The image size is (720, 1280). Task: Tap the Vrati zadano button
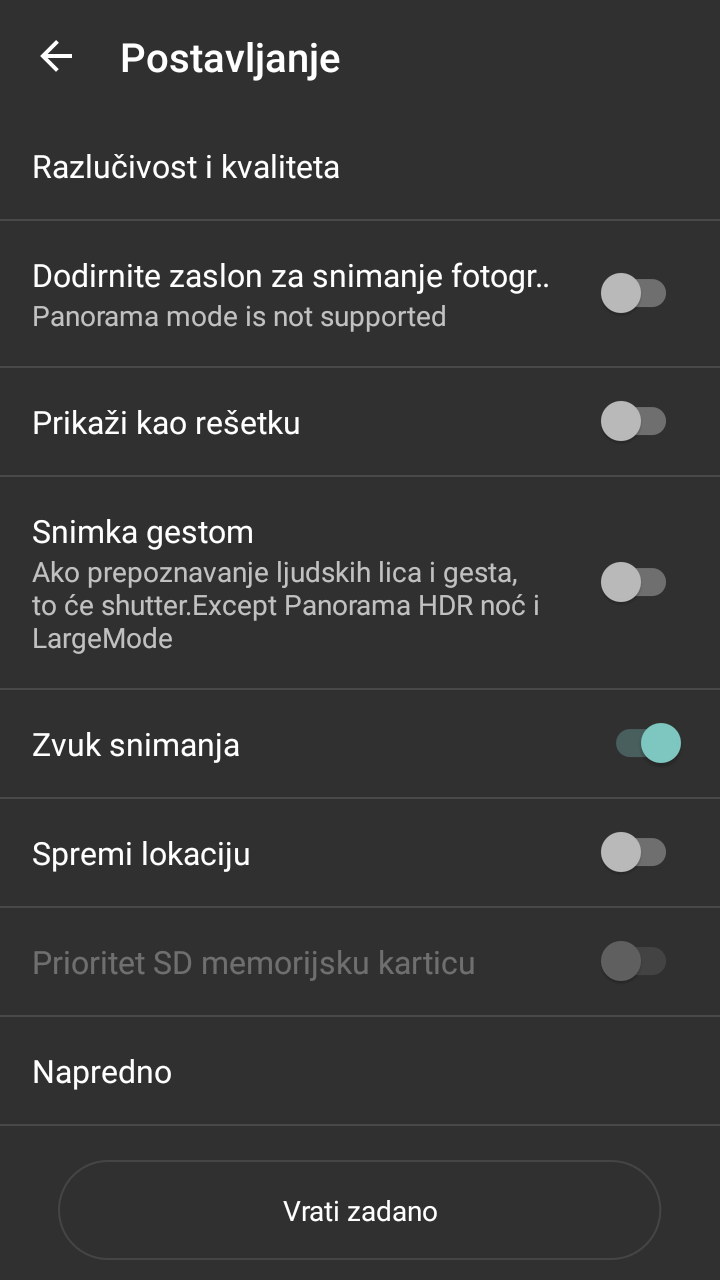pos(360,1211)
